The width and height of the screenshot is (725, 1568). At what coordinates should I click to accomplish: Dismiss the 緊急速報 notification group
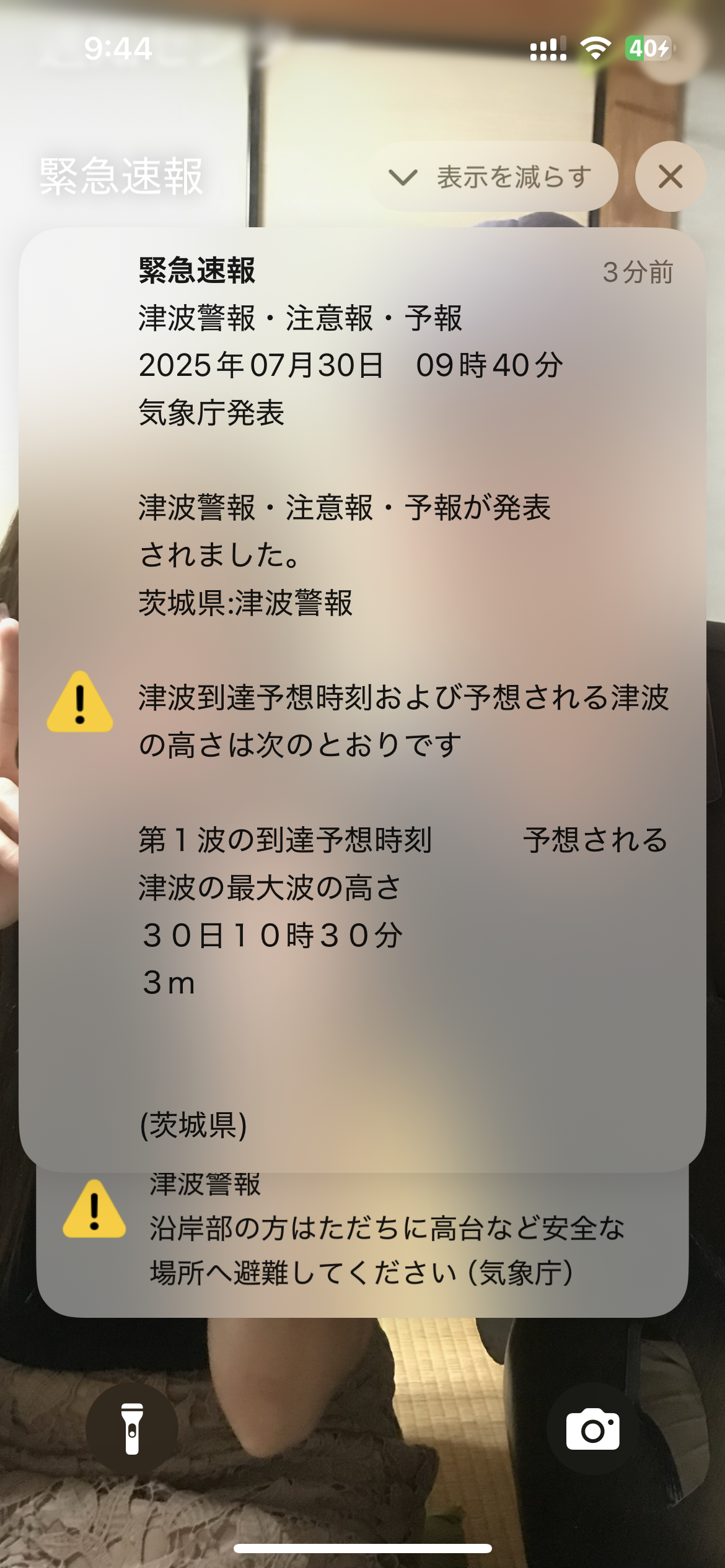coord(670,177)
